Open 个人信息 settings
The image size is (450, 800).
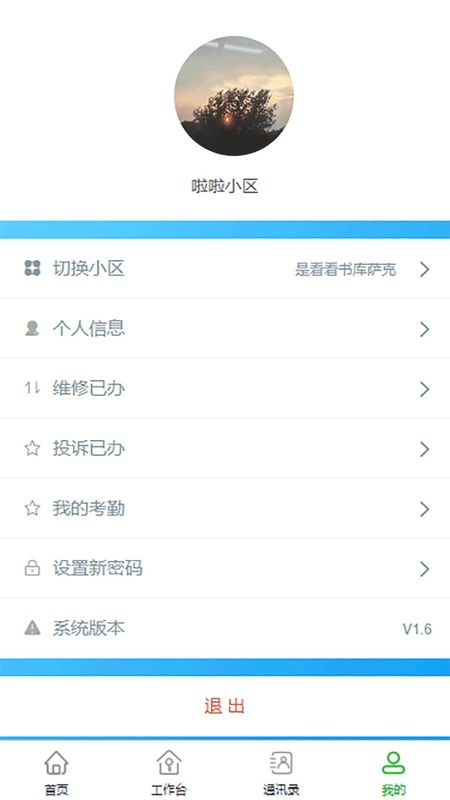225,329
